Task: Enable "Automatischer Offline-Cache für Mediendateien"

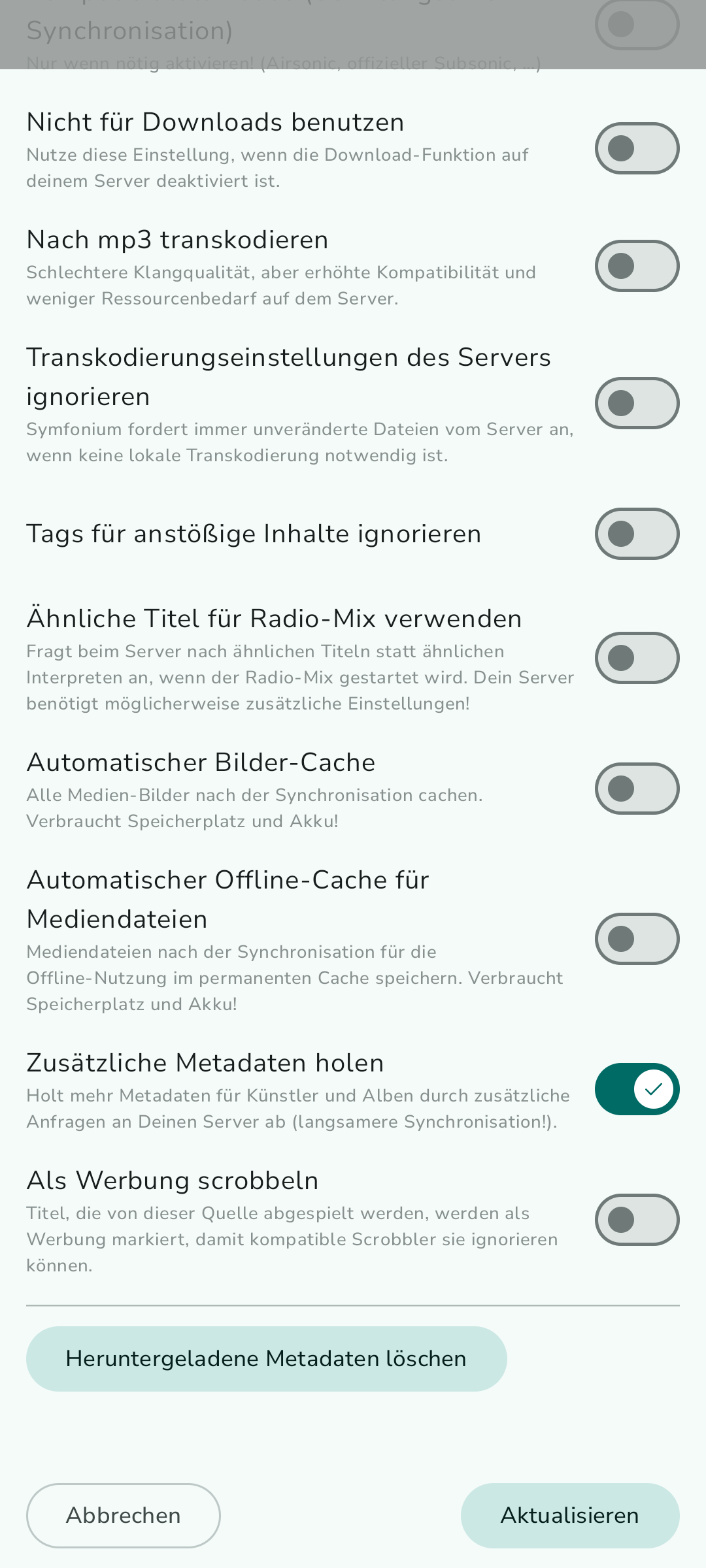Action: click(637, 939)
